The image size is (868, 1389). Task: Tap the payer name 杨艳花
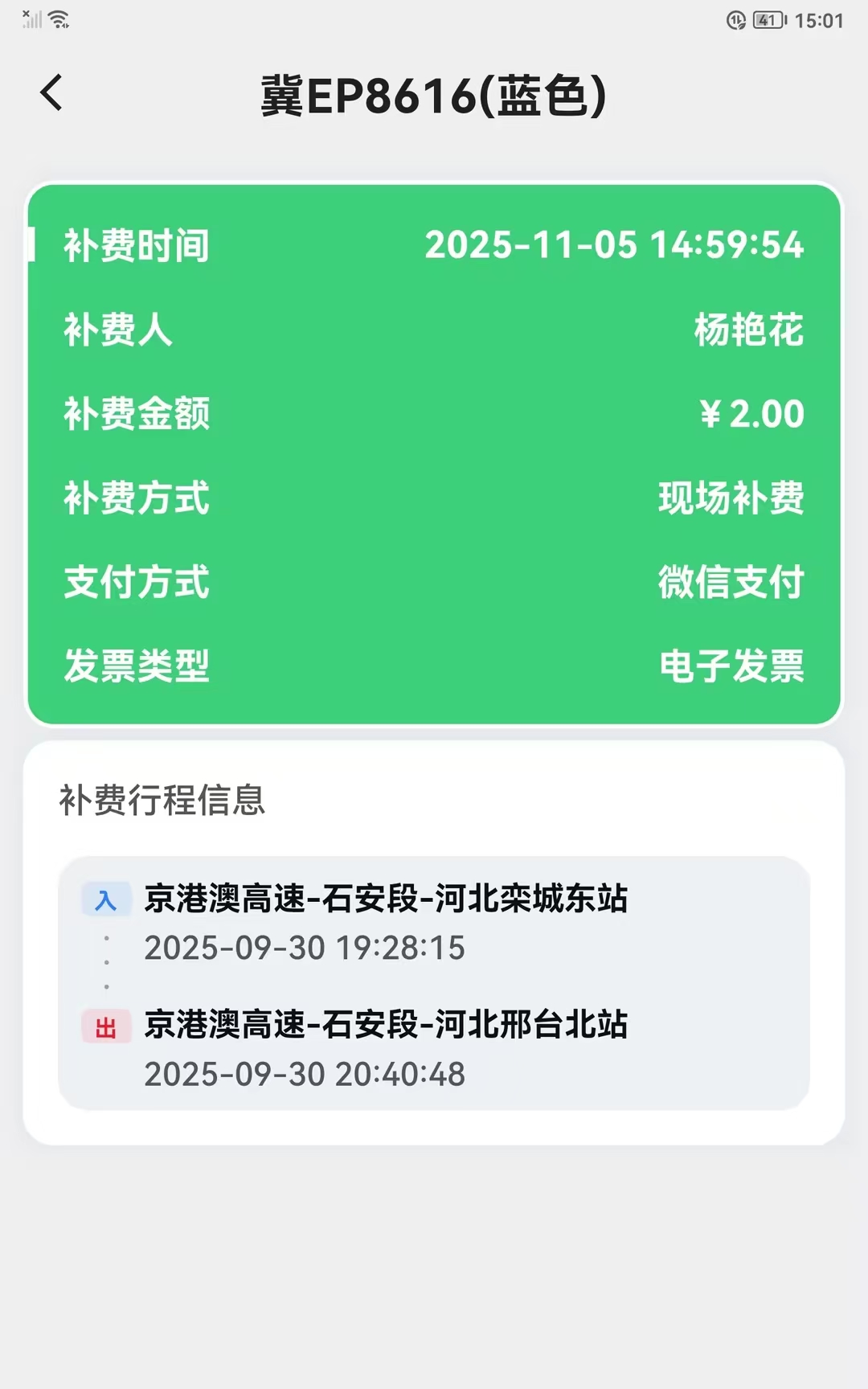(x=749, y=332)
